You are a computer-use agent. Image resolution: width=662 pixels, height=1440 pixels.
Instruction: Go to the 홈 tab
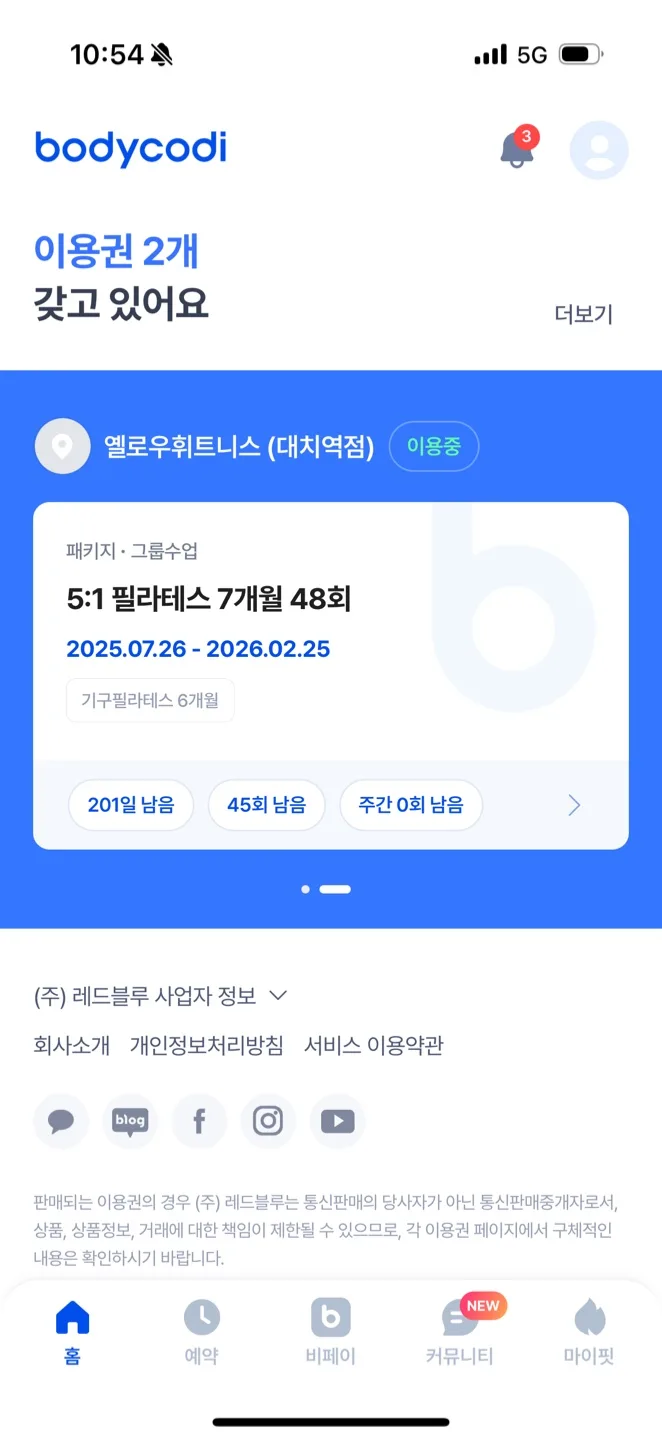(x=72, y=1333)
